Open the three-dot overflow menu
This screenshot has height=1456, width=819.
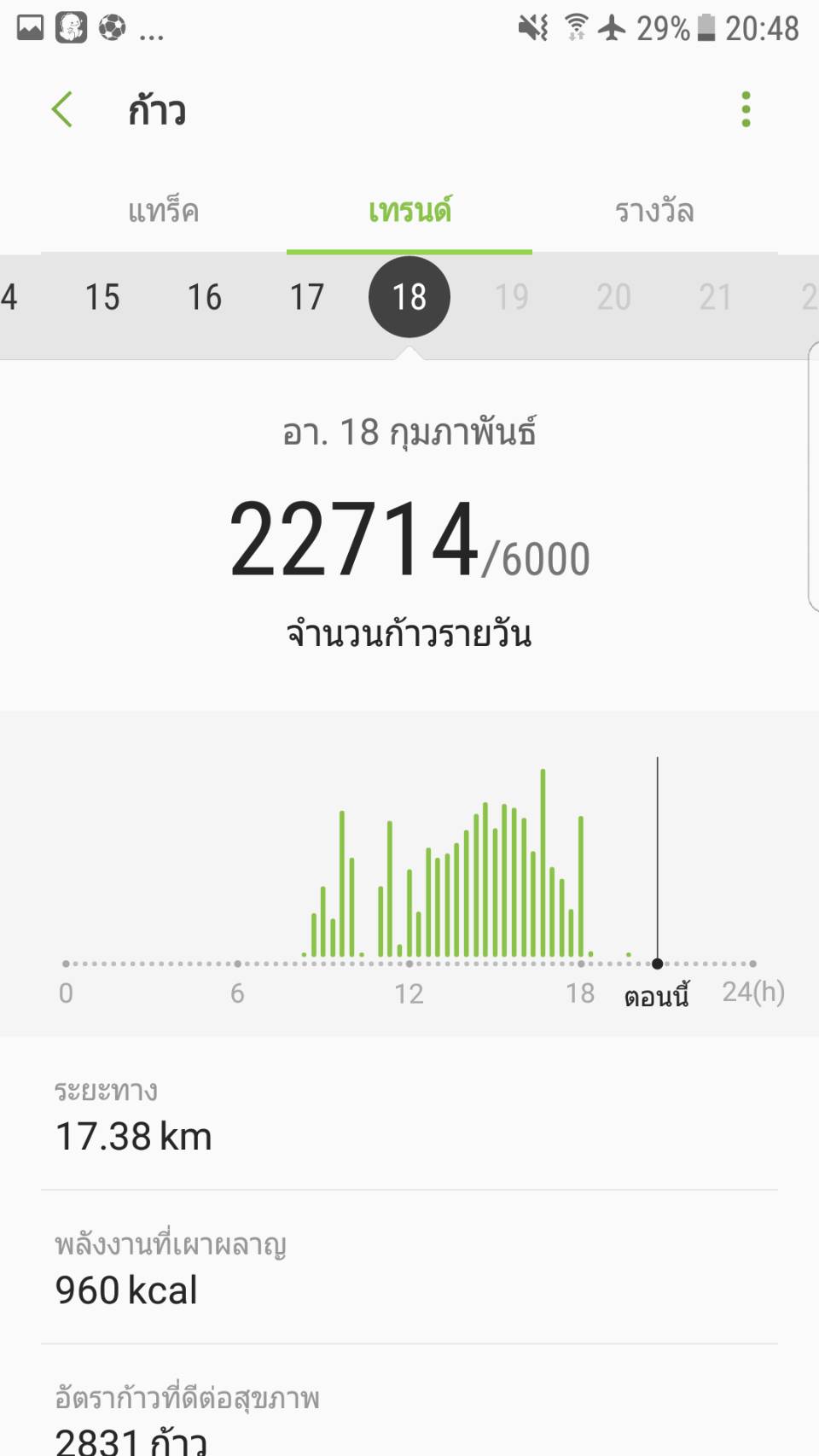coord(746,109)
